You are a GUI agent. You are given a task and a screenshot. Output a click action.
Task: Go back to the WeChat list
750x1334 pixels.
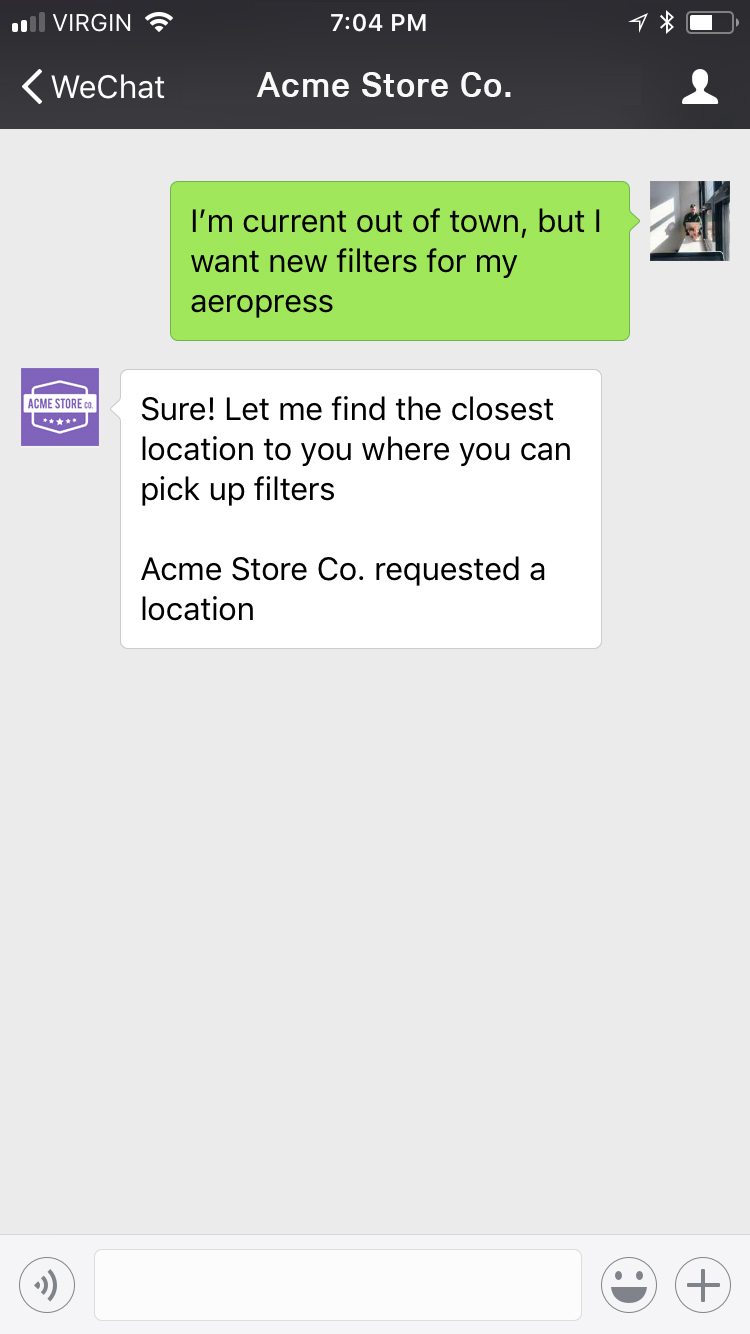[92, 87]
